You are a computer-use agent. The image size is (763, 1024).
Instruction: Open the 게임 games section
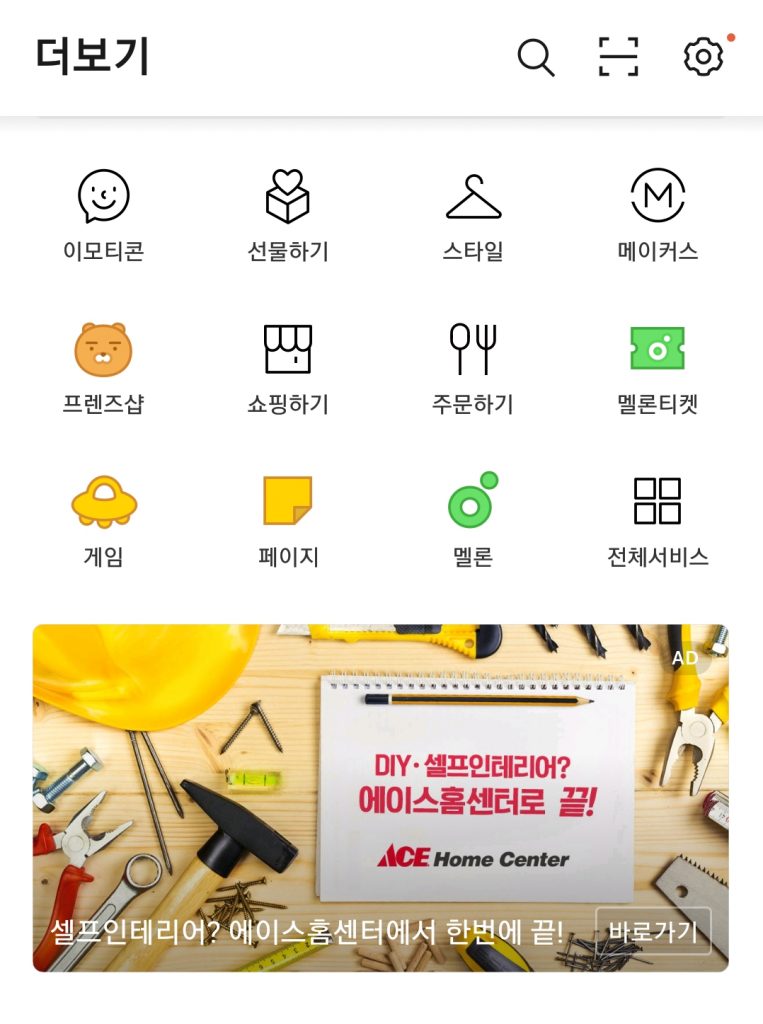[x=104, y=519]
